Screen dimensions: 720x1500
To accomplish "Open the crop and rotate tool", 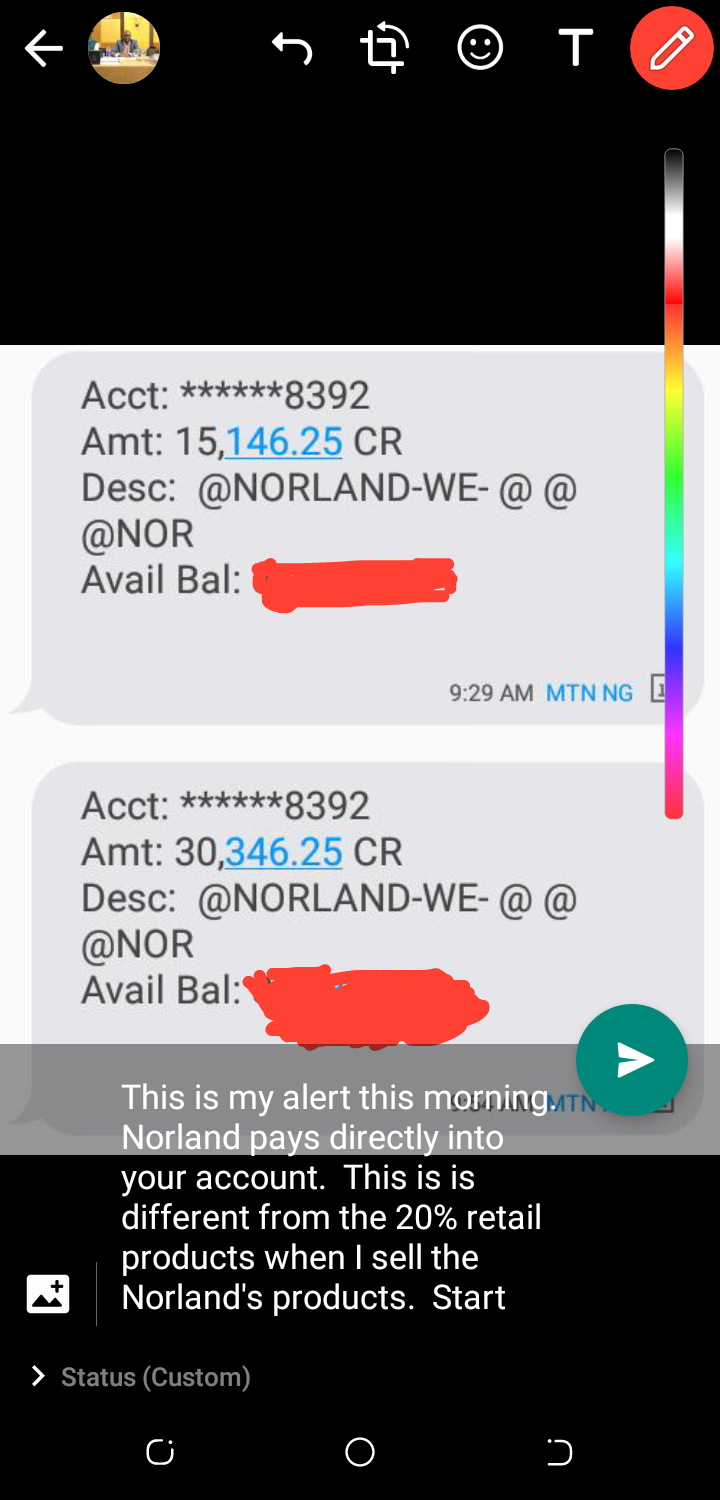I will tap(384, 48).
